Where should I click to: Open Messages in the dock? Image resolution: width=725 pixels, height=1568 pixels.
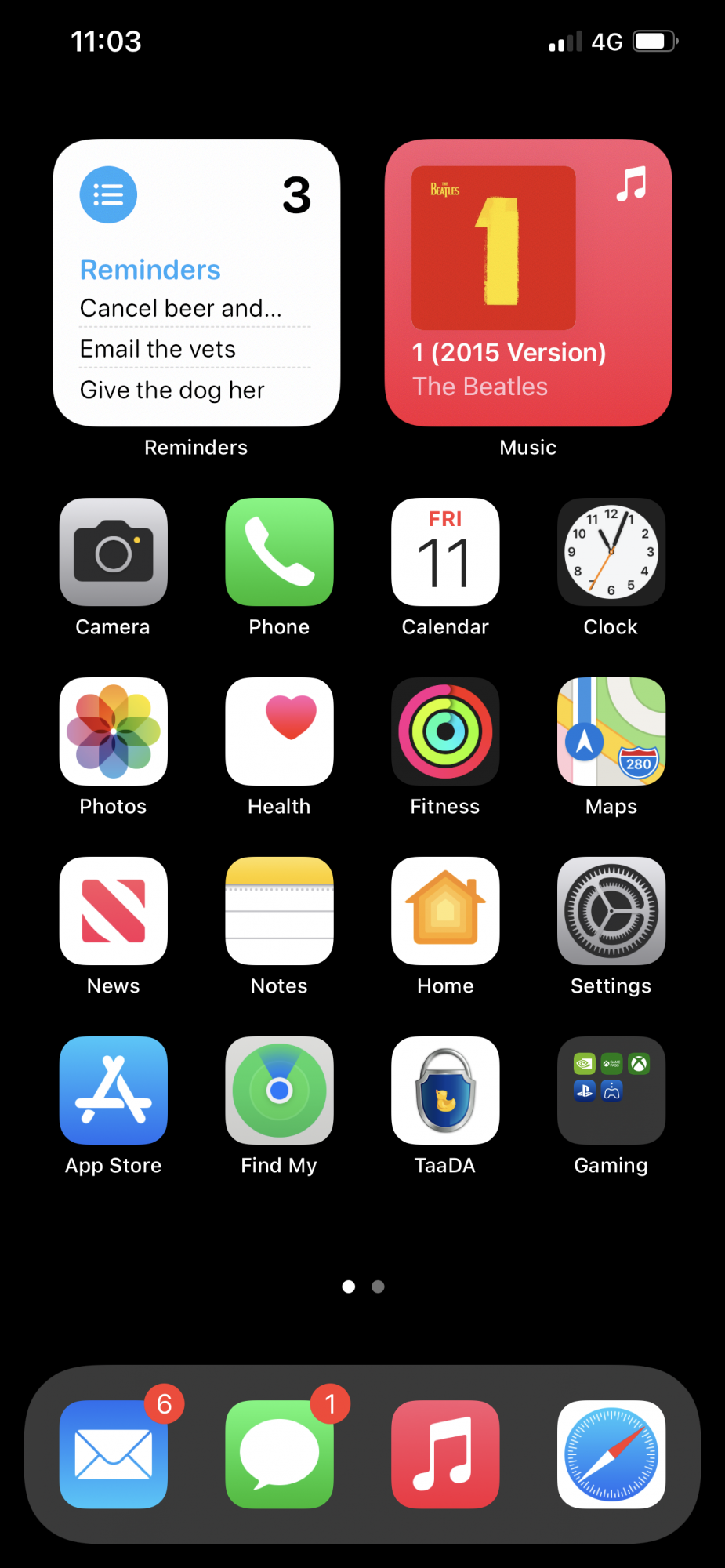tap(279, 1454)
